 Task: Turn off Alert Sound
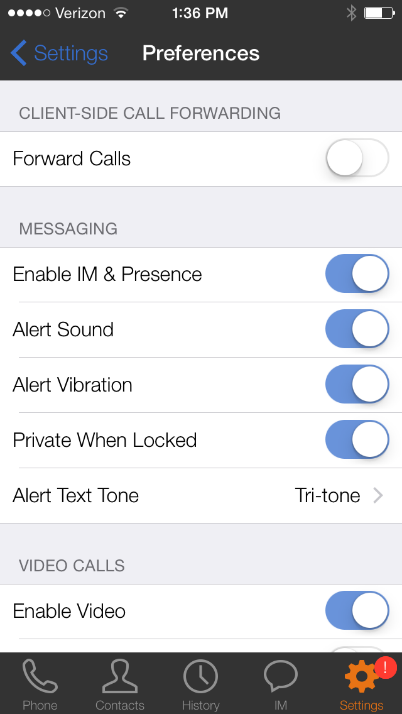[x=357, y=329]
